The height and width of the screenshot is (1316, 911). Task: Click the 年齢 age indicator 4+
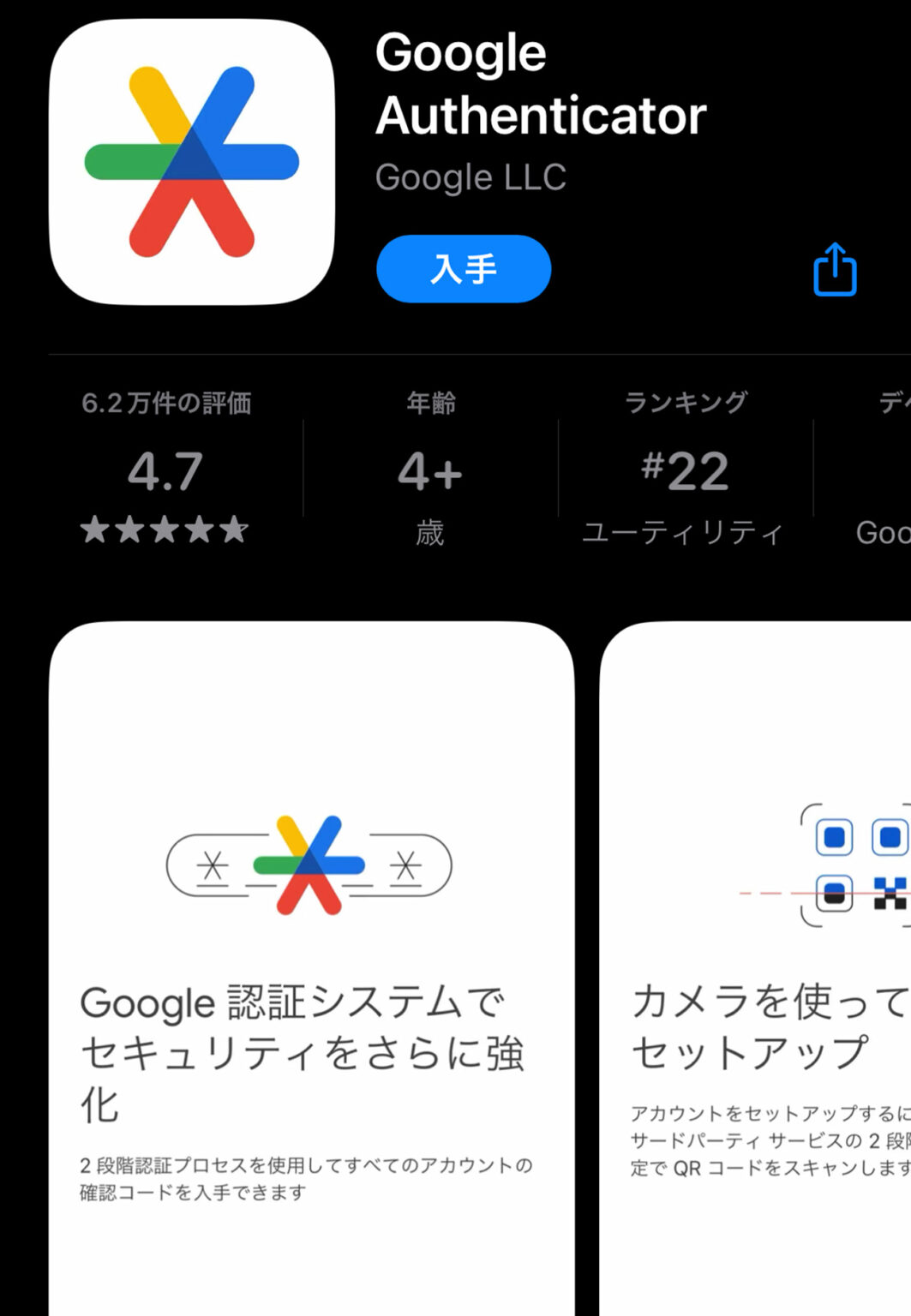(429, 470)
